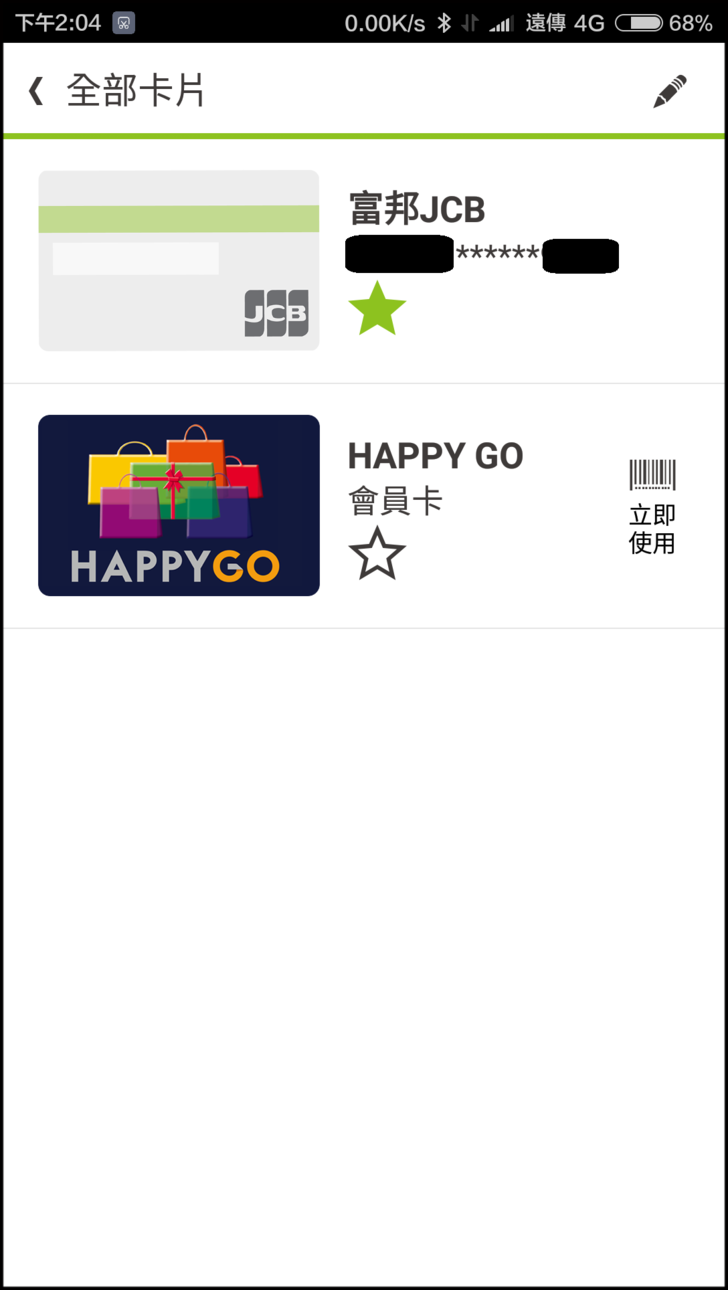The height and width of the screenshot is (1290, 728).
Task: Open the pencil edit mode
Action: pos(670,91)
